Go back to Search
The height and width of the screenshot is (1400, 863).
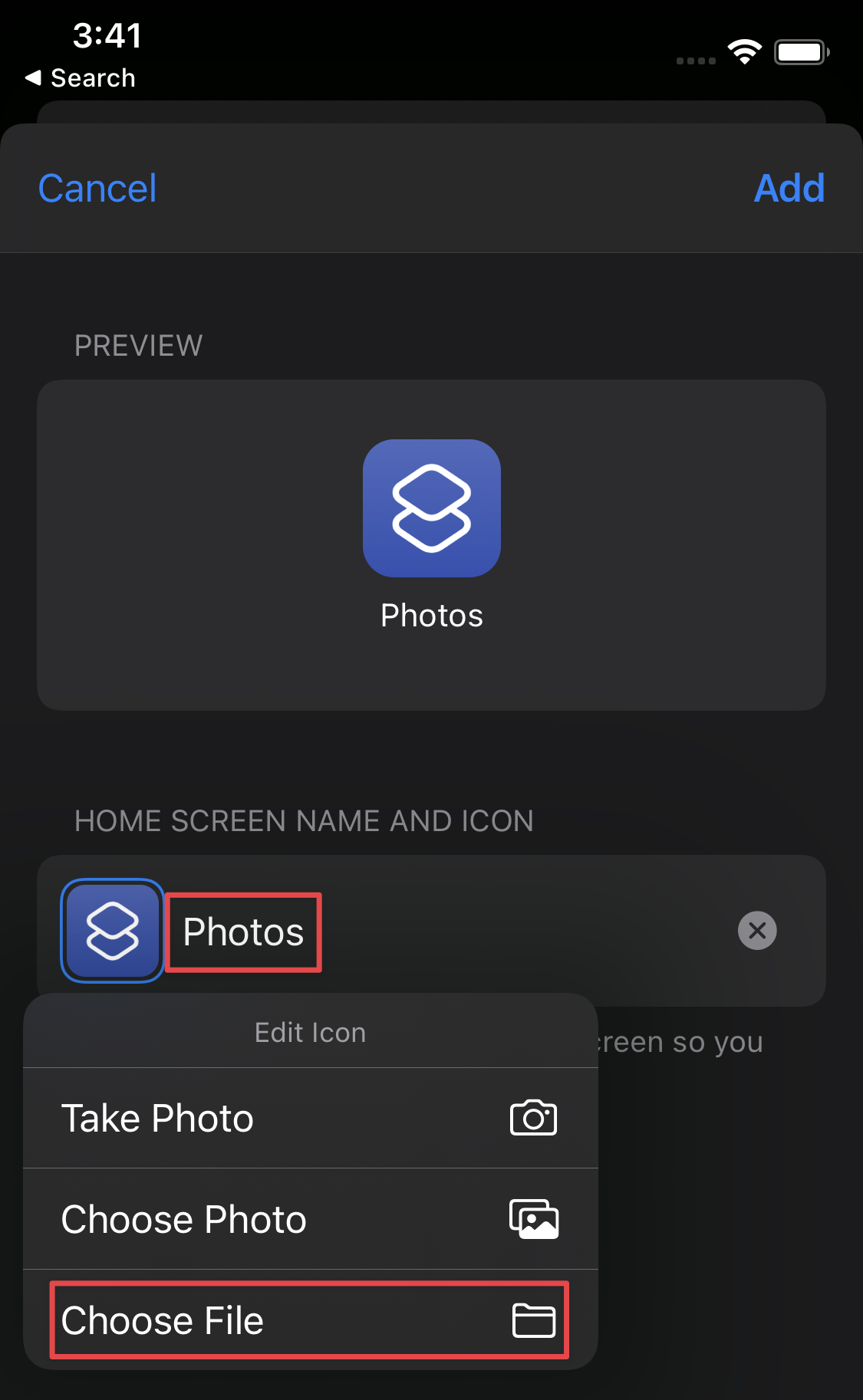coord(81,78)
